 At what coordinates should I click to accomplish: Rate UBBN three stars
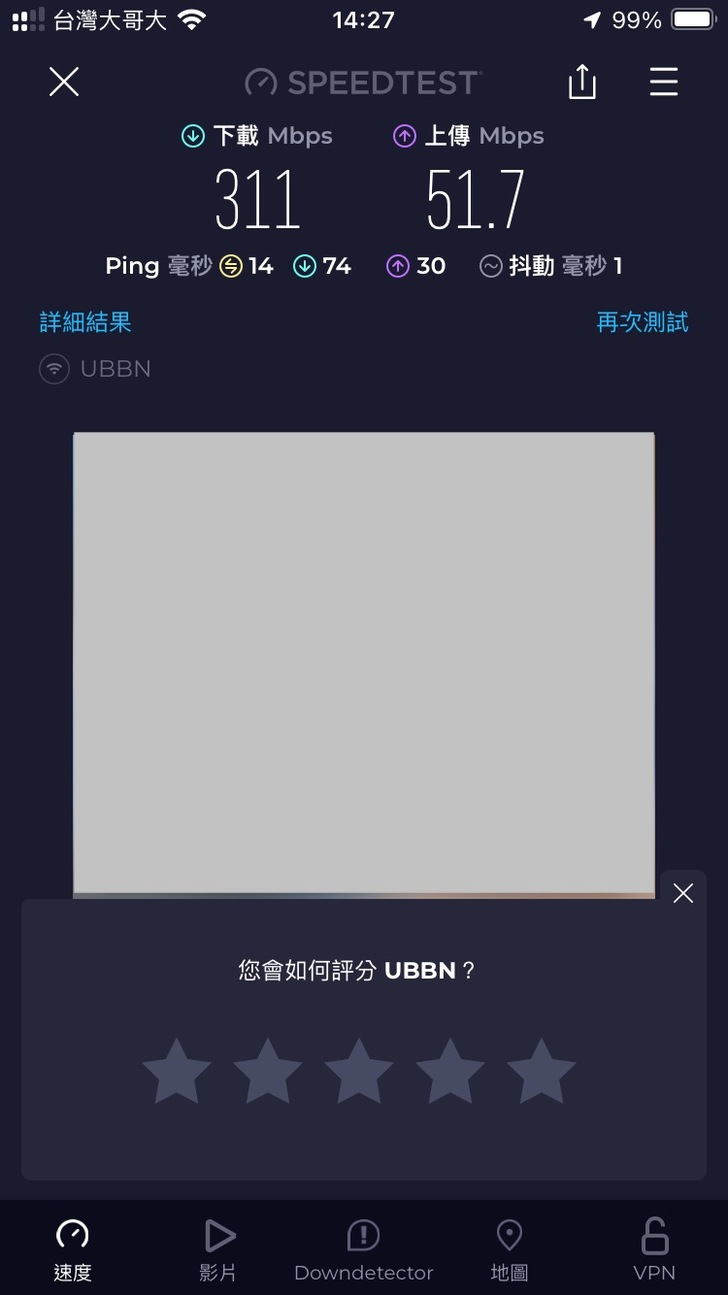359,1071
